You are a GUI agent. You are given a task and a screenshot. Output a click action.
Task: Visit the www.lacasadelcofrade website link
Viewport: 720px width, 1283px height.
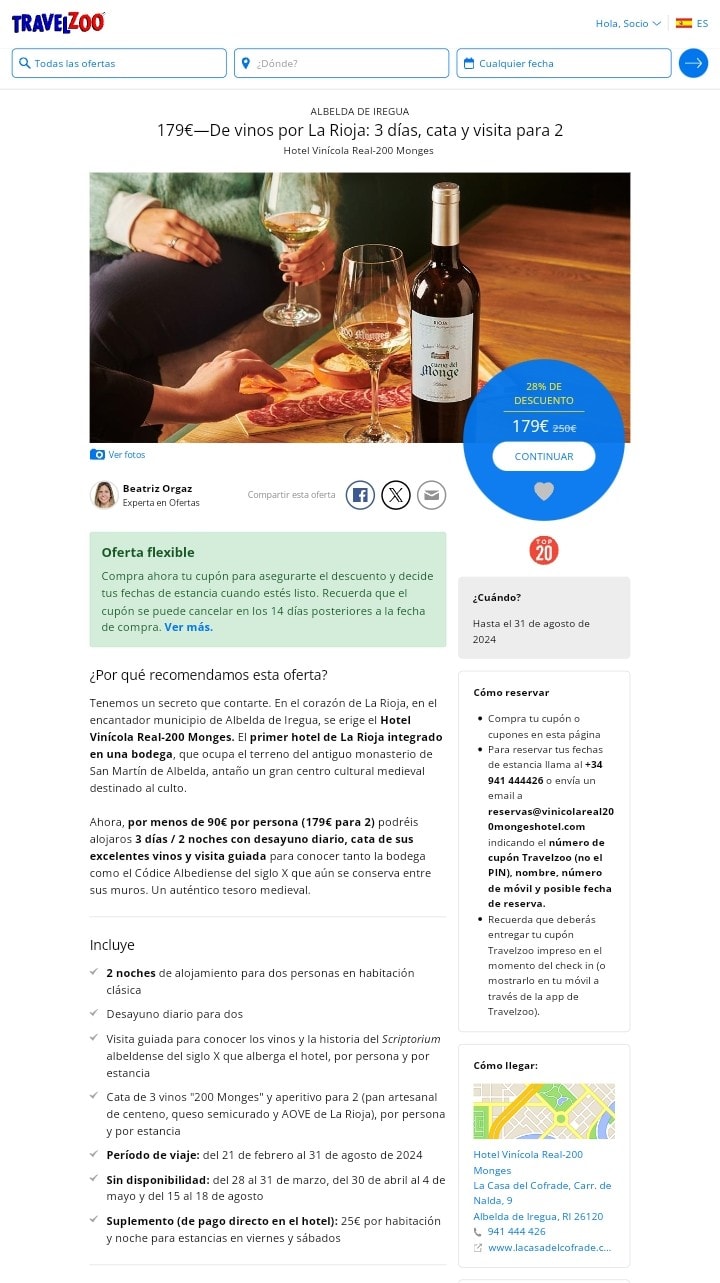point(549,1247)
